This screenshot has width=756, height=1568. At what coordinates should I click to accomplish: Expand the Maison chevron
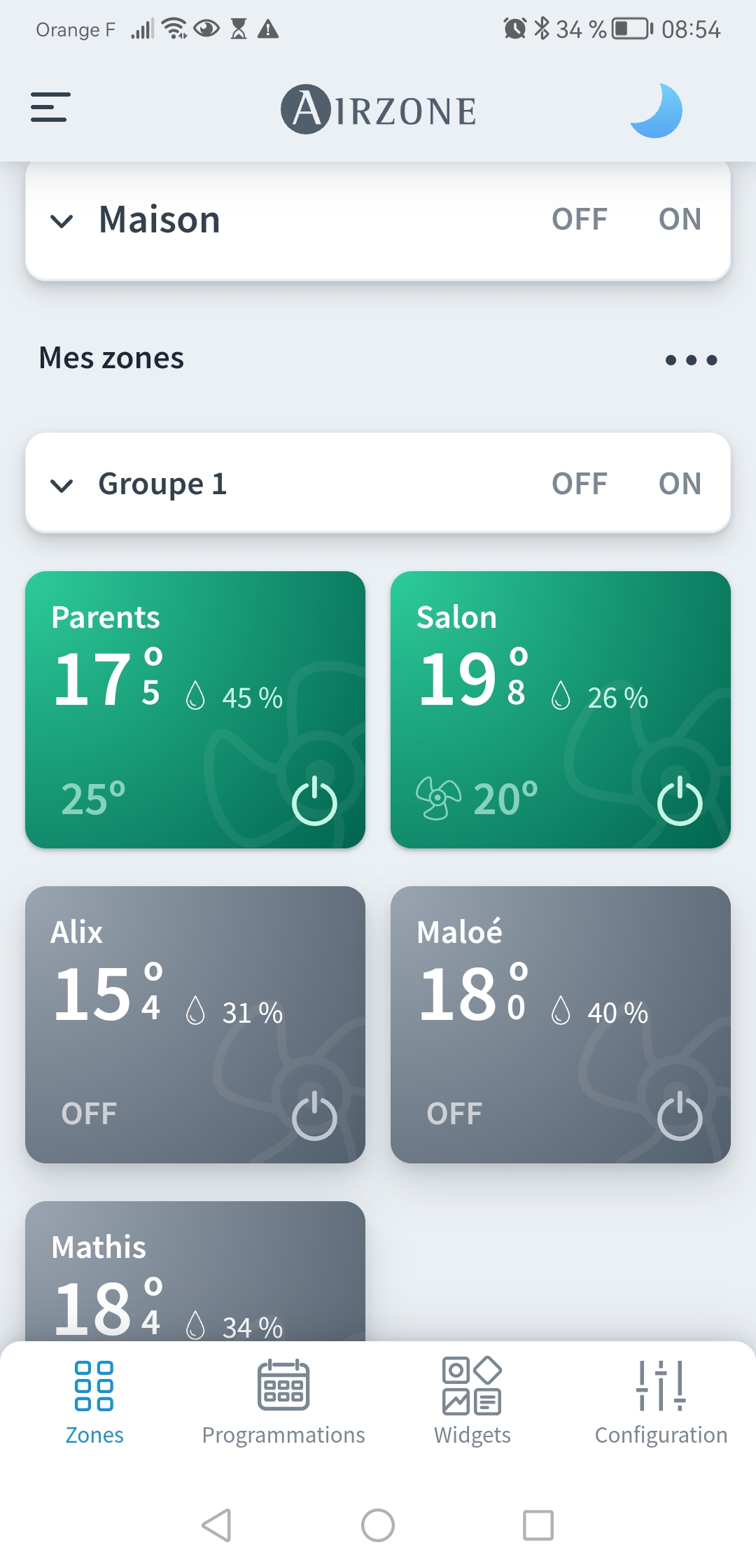[x=62, y=221]
